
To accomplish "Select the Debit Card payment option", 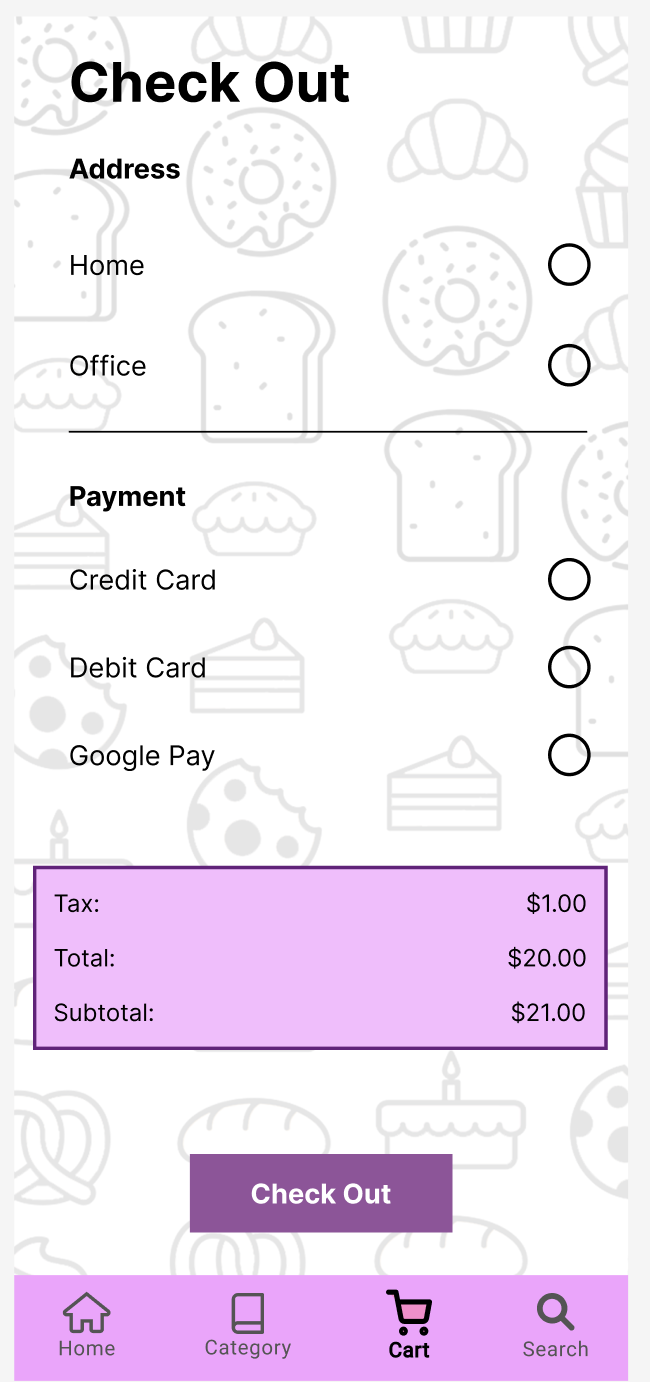I will (x=569, y=668).
